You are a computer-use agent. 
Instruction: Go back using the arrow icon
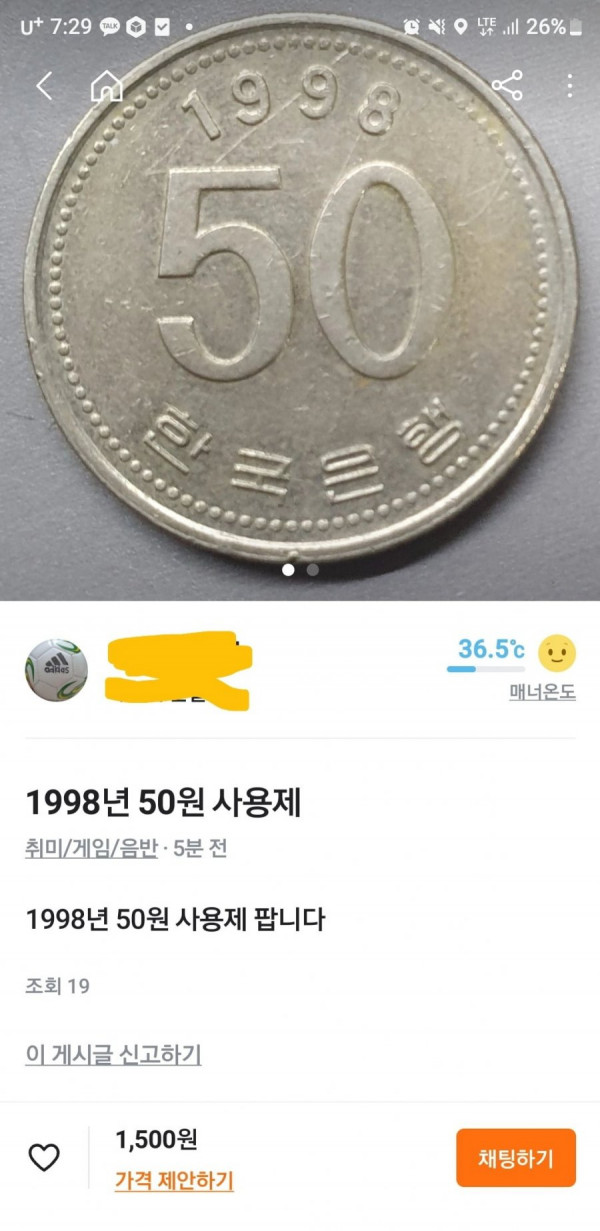click(x=43, y=86)
